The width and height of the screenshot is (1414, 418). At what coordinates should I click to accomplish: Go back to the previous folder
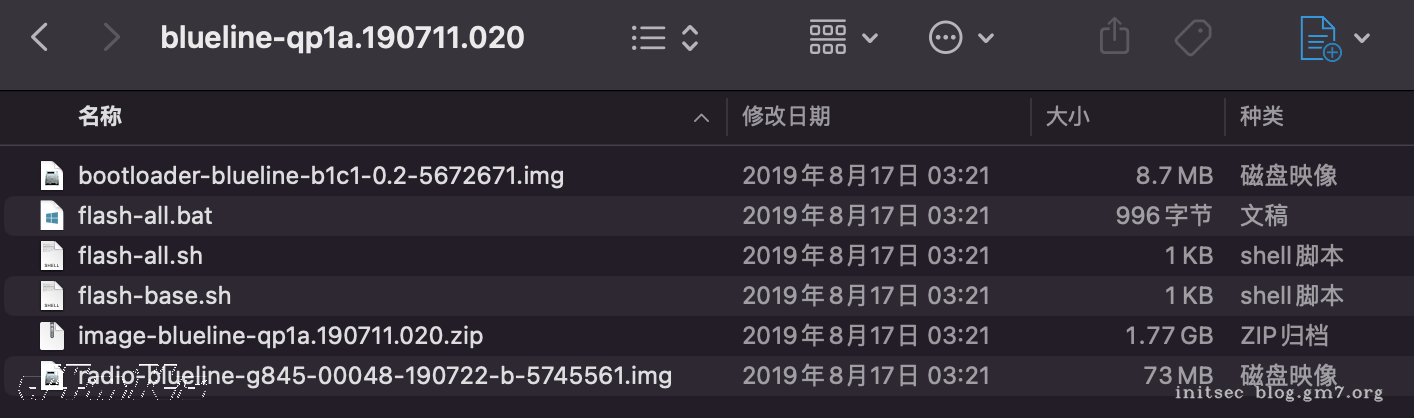pos(40,38)
